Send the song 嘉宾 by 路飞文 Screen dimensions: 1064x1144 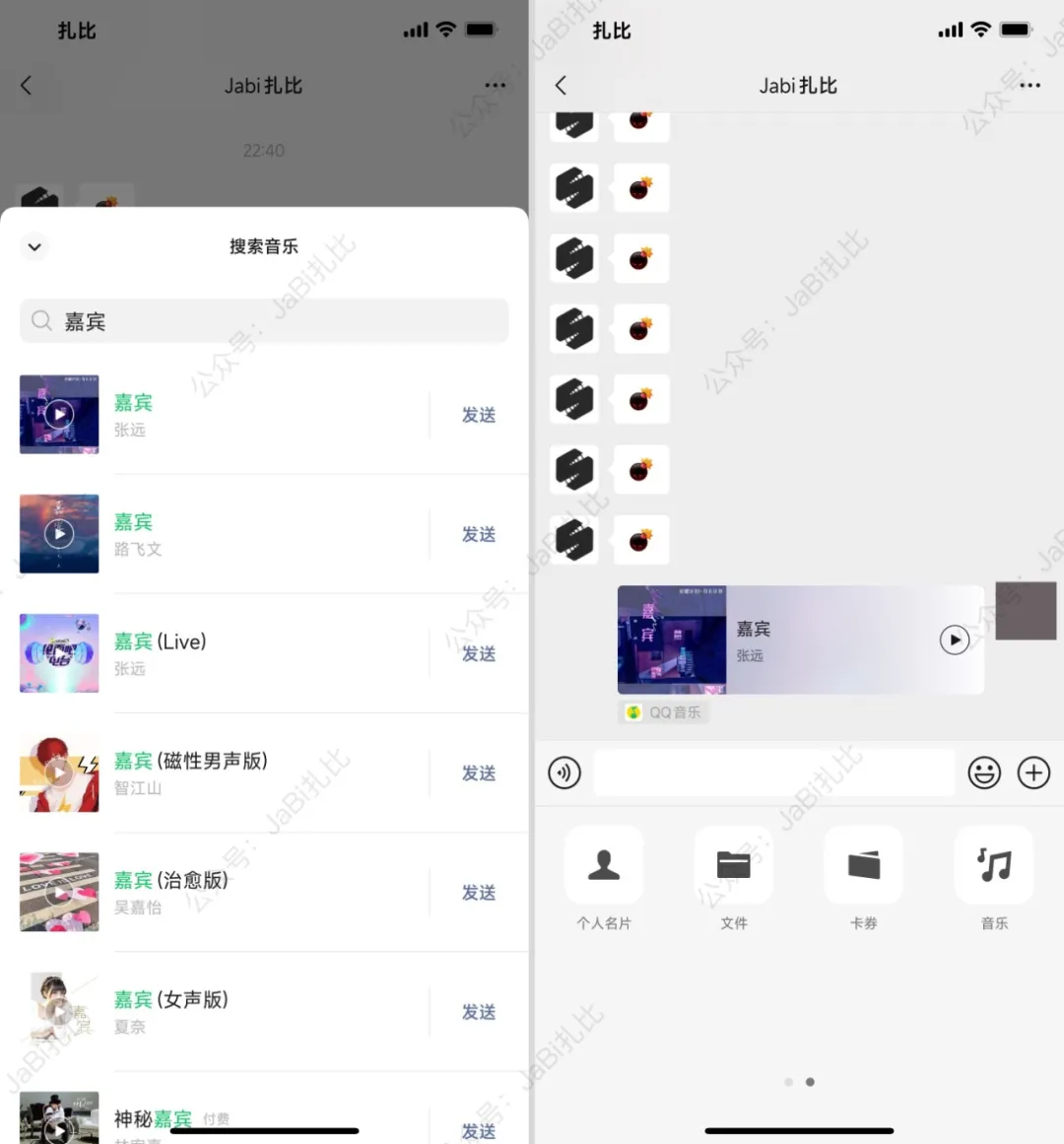click(479, 534)
